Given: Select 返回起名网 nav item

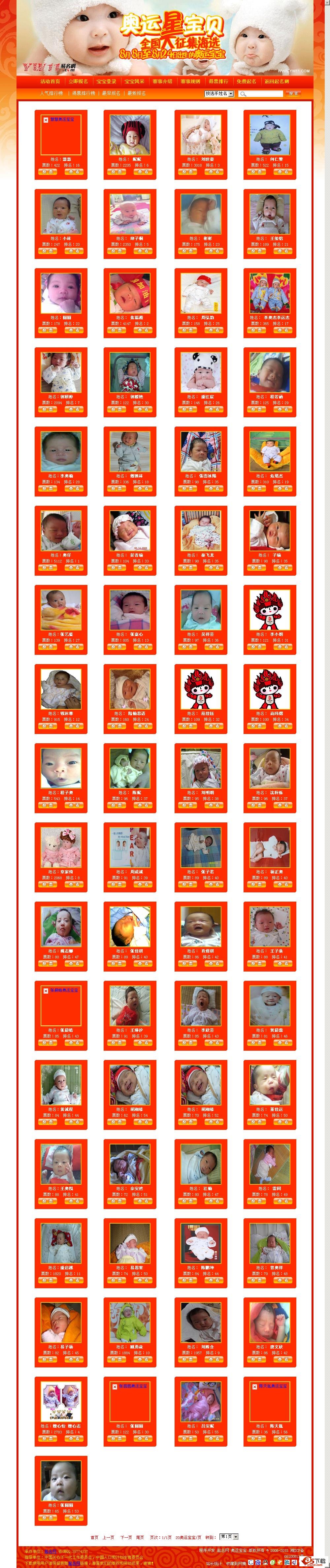Looking at the screenshot, I should pyautogui.click(x=277, y=81).
